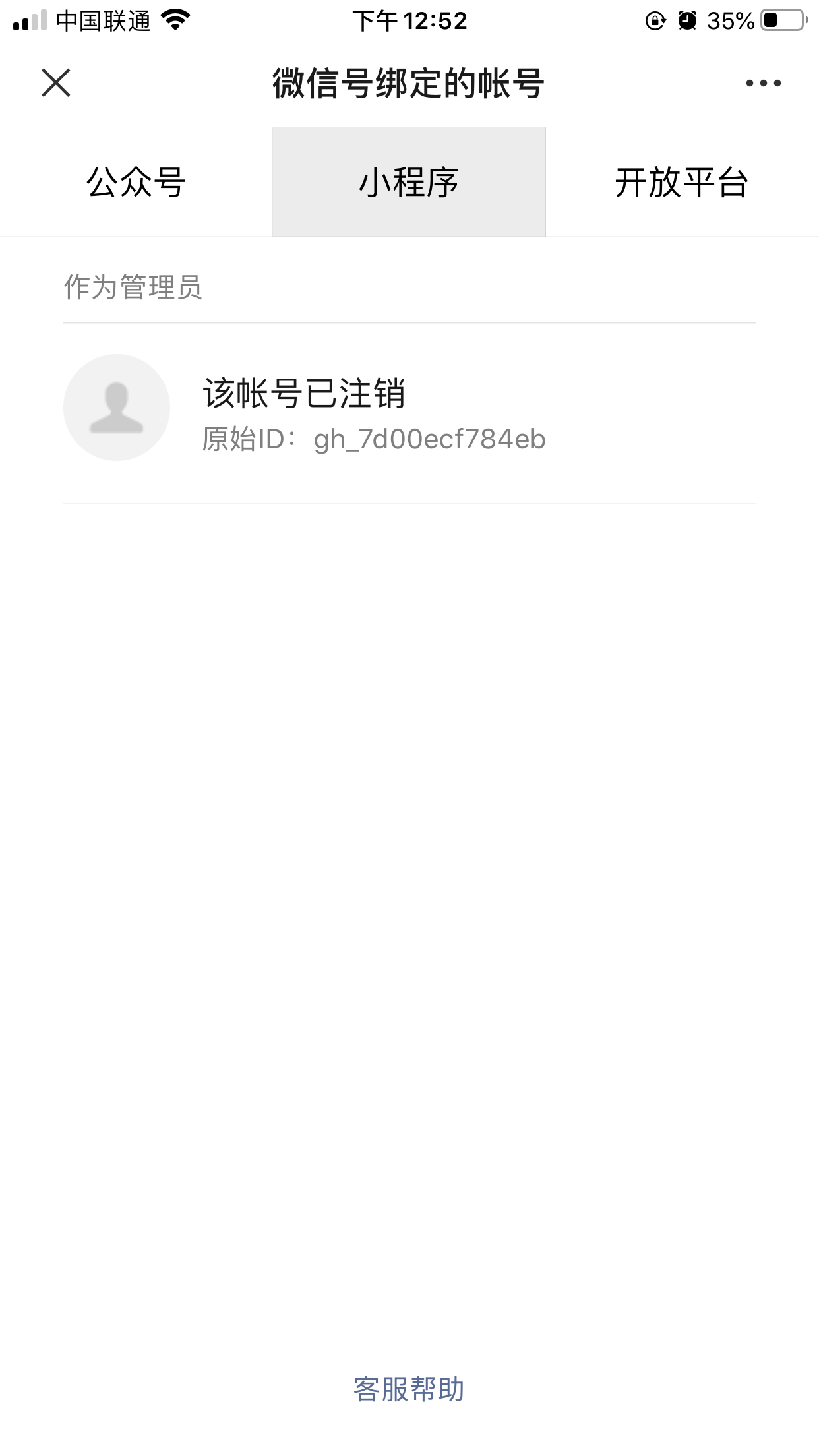819x1456 pixels.
Task: Open the 客服帮助 link
Action: [x=409, y=1389]
